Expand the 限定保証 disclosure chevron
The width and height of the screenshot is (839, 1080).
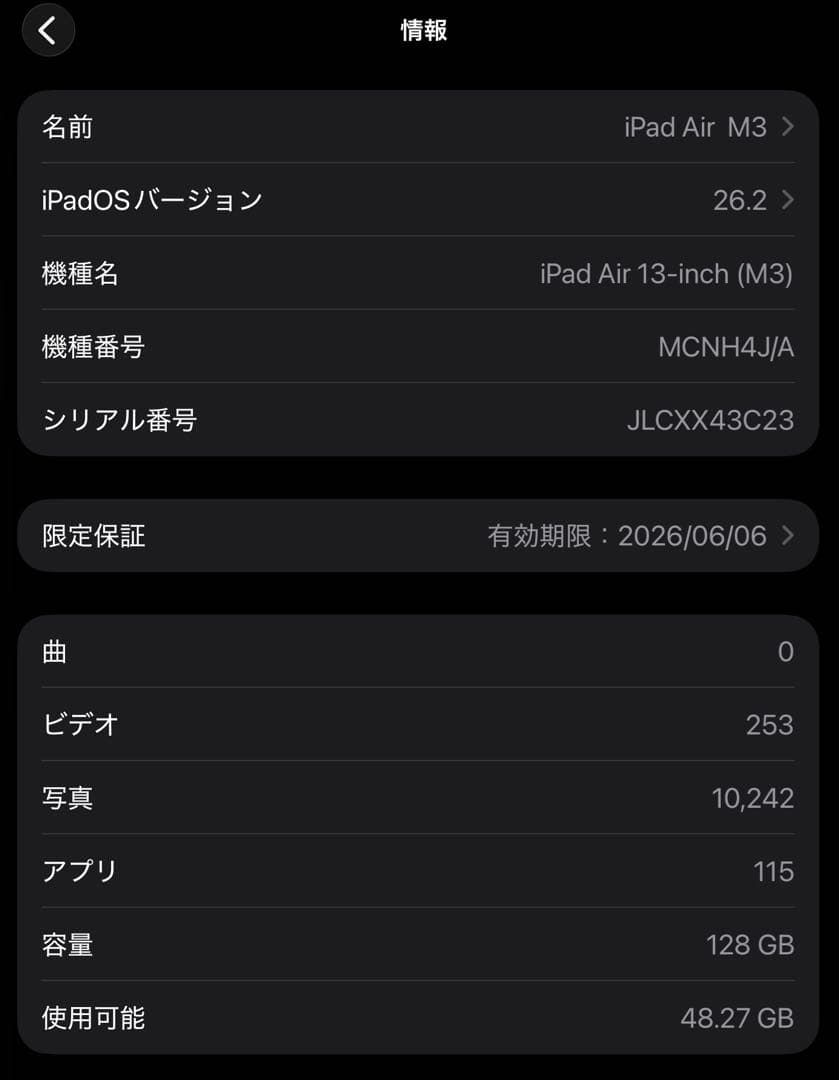tap(786, 536)
